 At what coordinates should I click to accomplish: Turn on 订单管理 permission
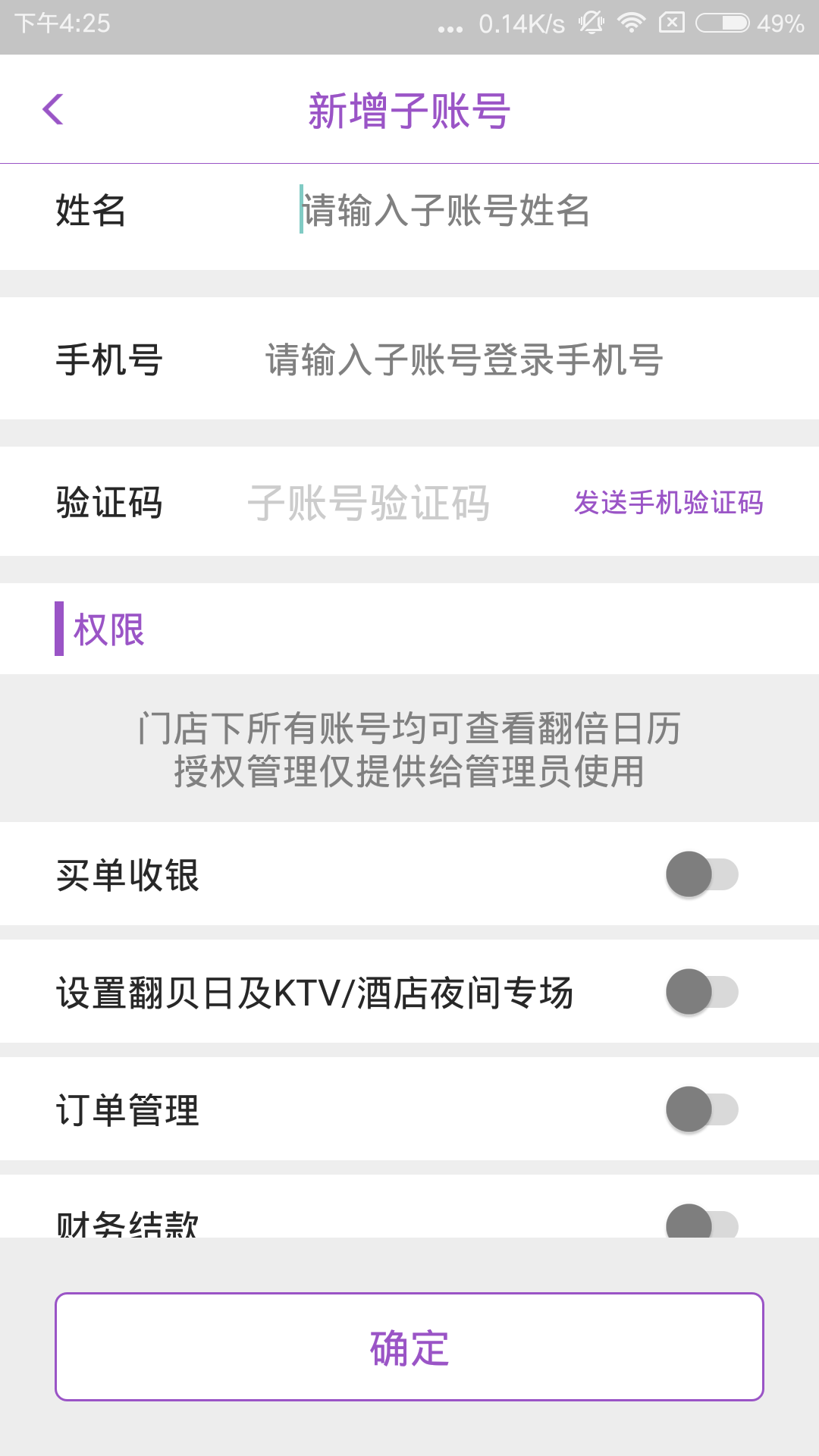point(702,1109)
